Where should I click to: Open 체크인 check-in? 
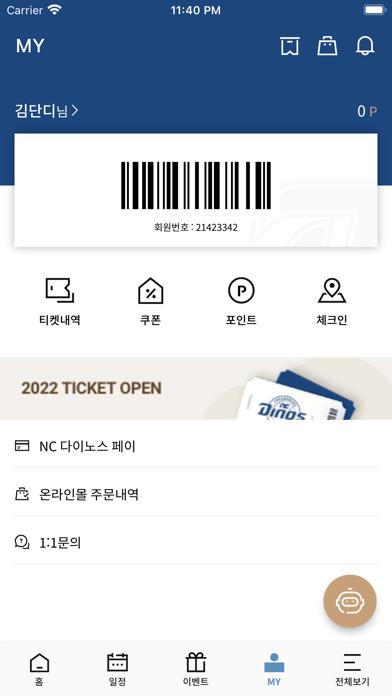(332, 302)
